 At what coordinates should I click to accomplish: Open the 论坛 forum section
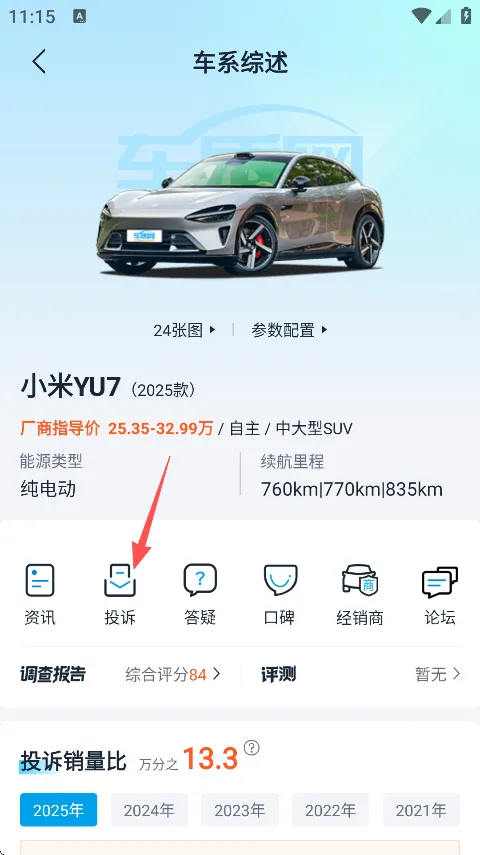coord(440,594)
